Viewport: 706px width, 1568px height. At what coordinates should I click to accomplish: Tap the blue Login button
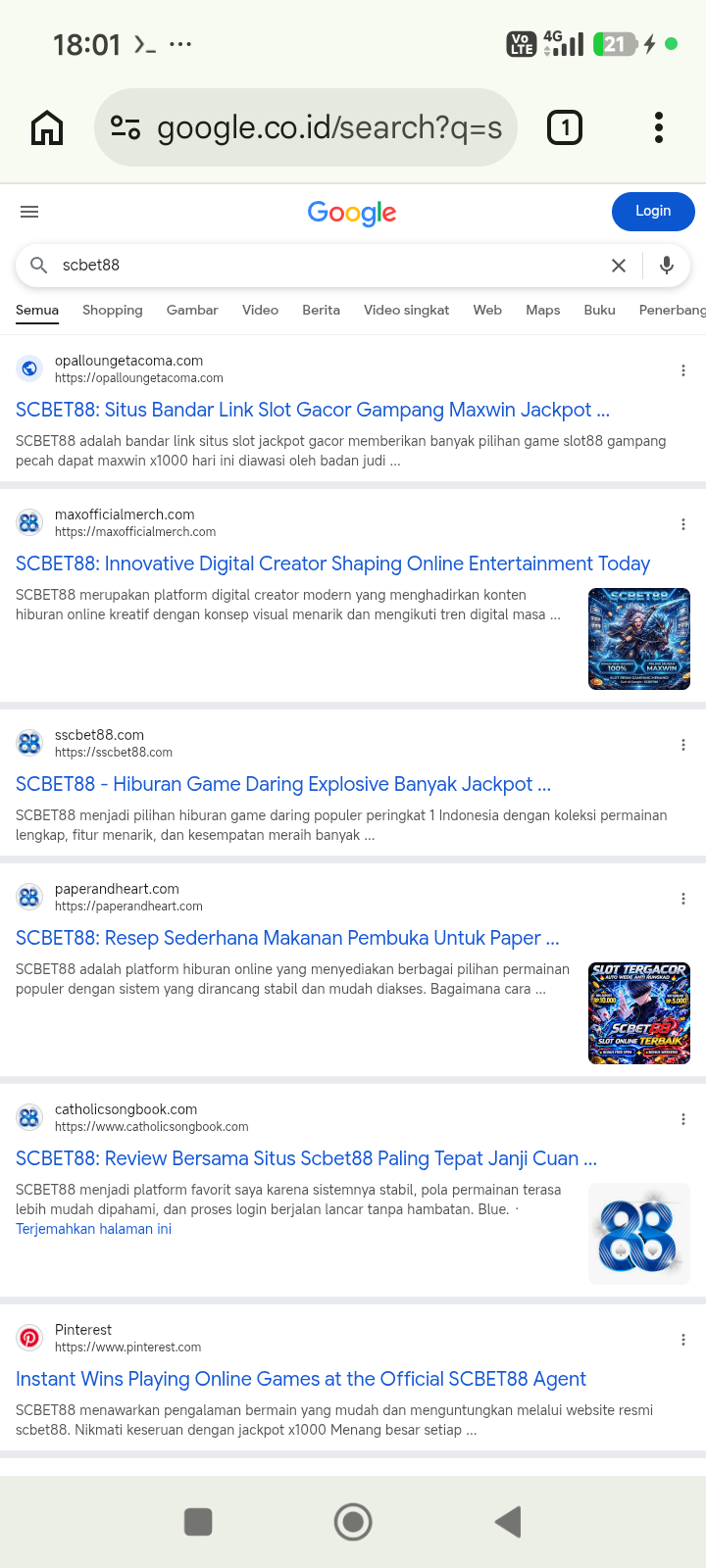pyautogui.click(x=653, y=211)
